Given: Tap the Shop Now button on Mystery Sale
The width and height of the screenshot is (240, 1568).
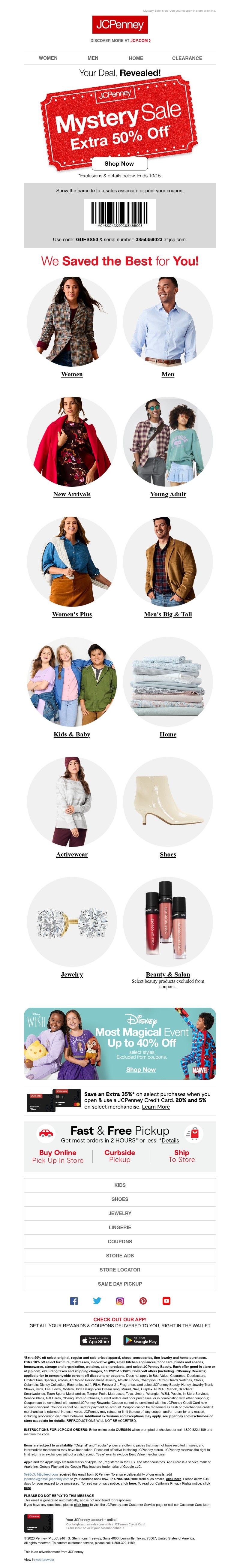Looking at the screenshot, I should [119, 164].
